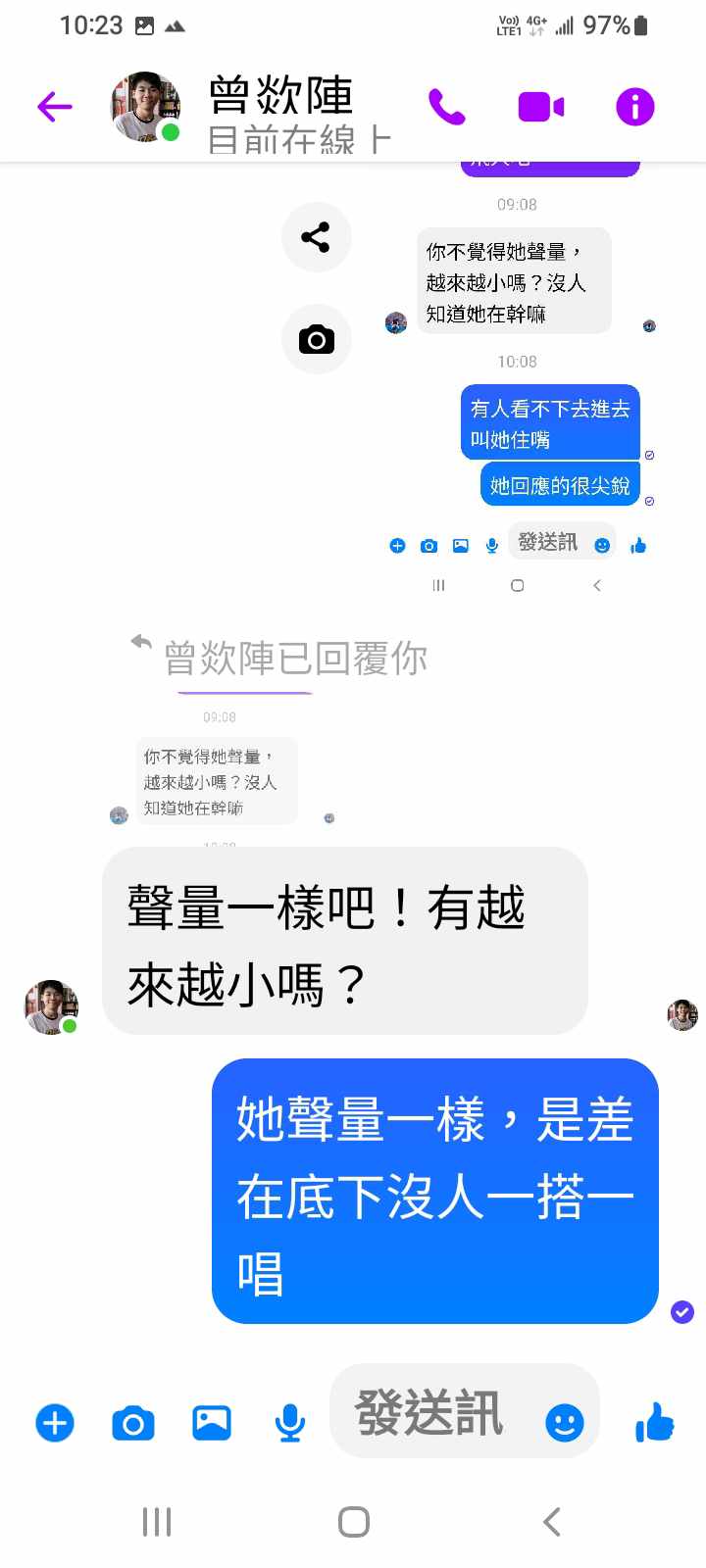Screen dimensions: 706x1568
Task: Open recent apps from navigation bar
Action: tap(157, 1522)
